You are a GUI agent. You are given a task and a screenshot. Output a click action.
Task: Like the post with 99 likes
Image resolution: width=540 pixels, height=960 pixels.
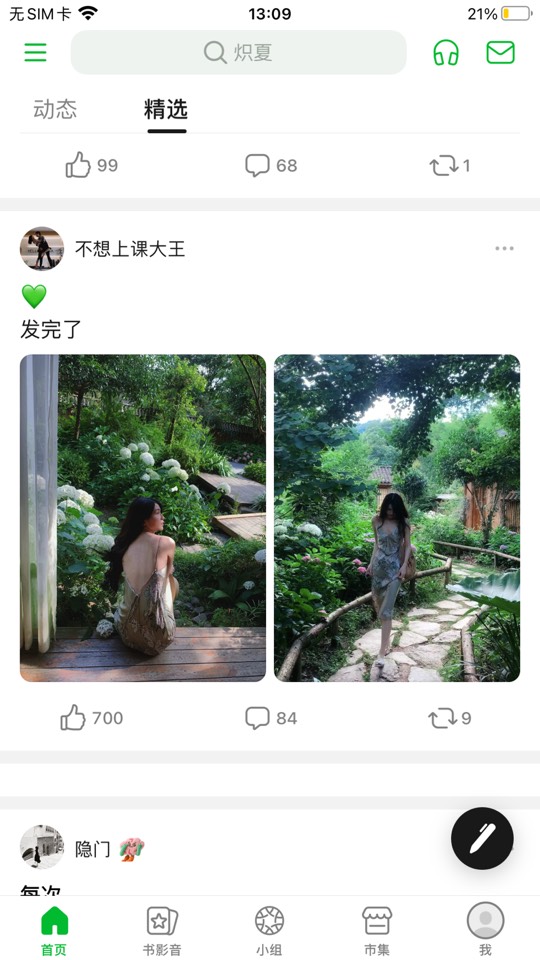tap(91, 165)
